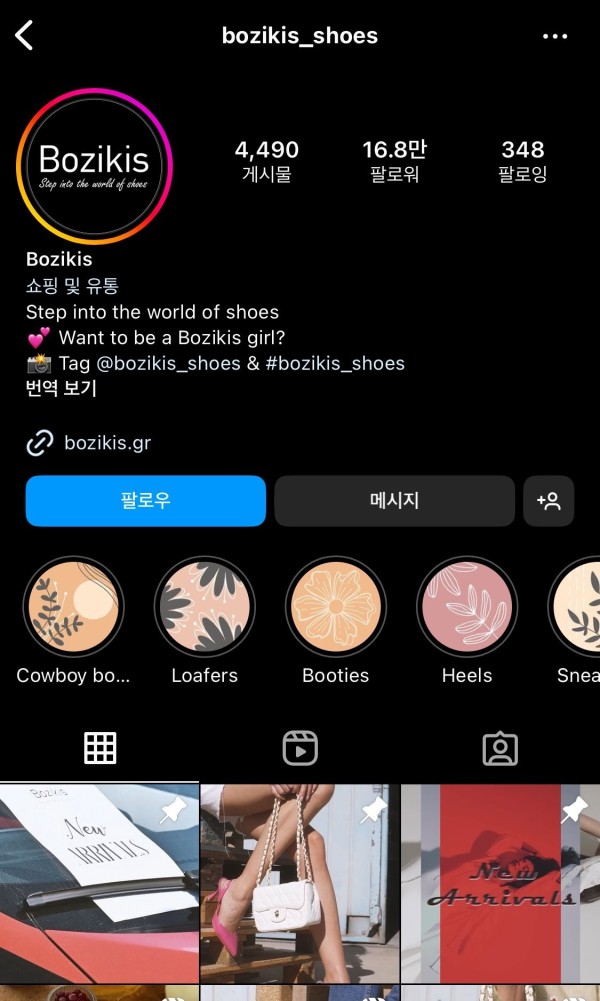The height and width of the screenshot is (1001, 600).
Task: Switch to the Reels tab
Action: tap(300, 748)
